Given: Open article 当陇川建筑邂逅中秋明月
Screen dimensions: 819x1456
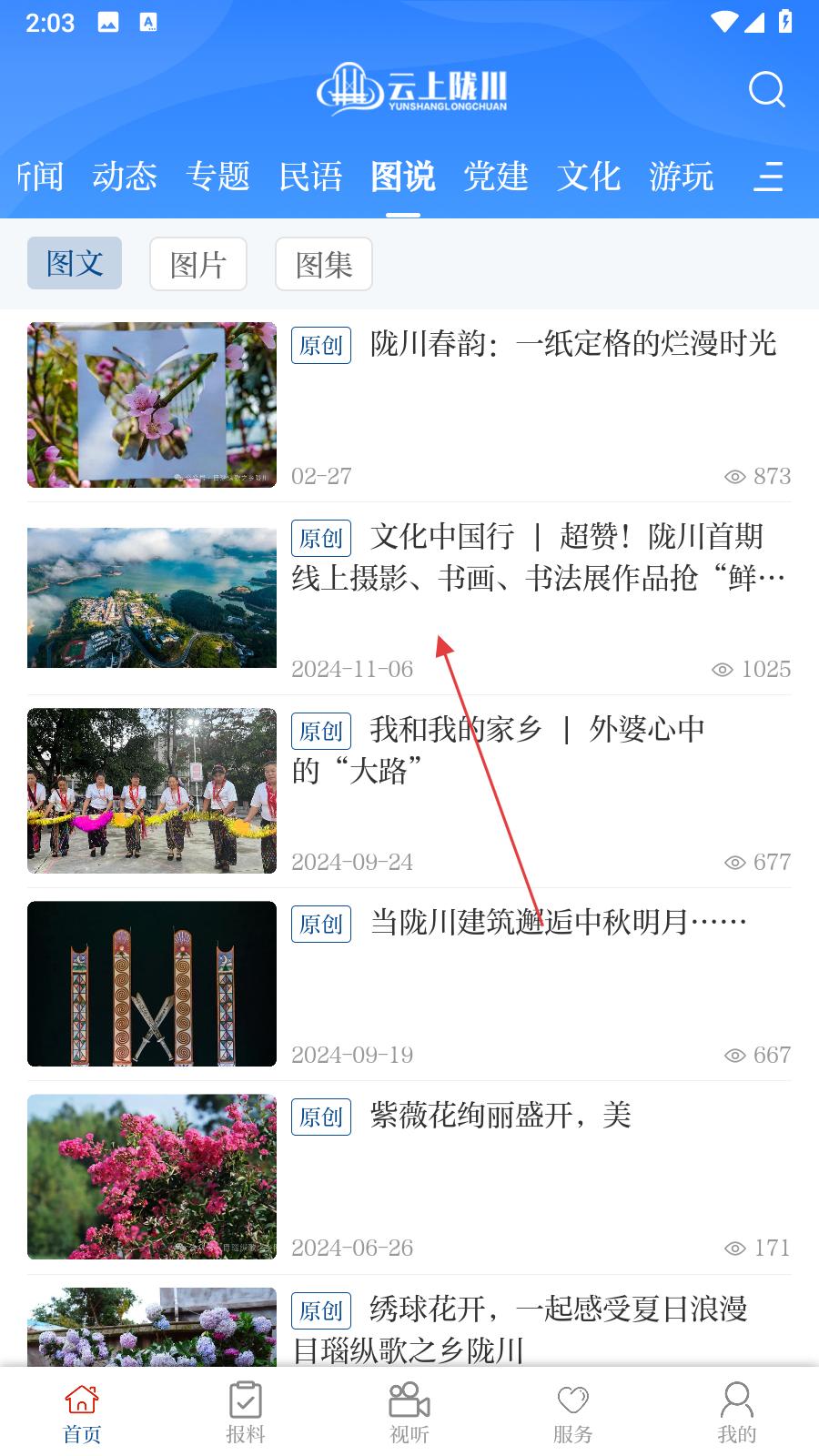Looking at the screenshot, I should pyautogui.click(x=409, y=984).
